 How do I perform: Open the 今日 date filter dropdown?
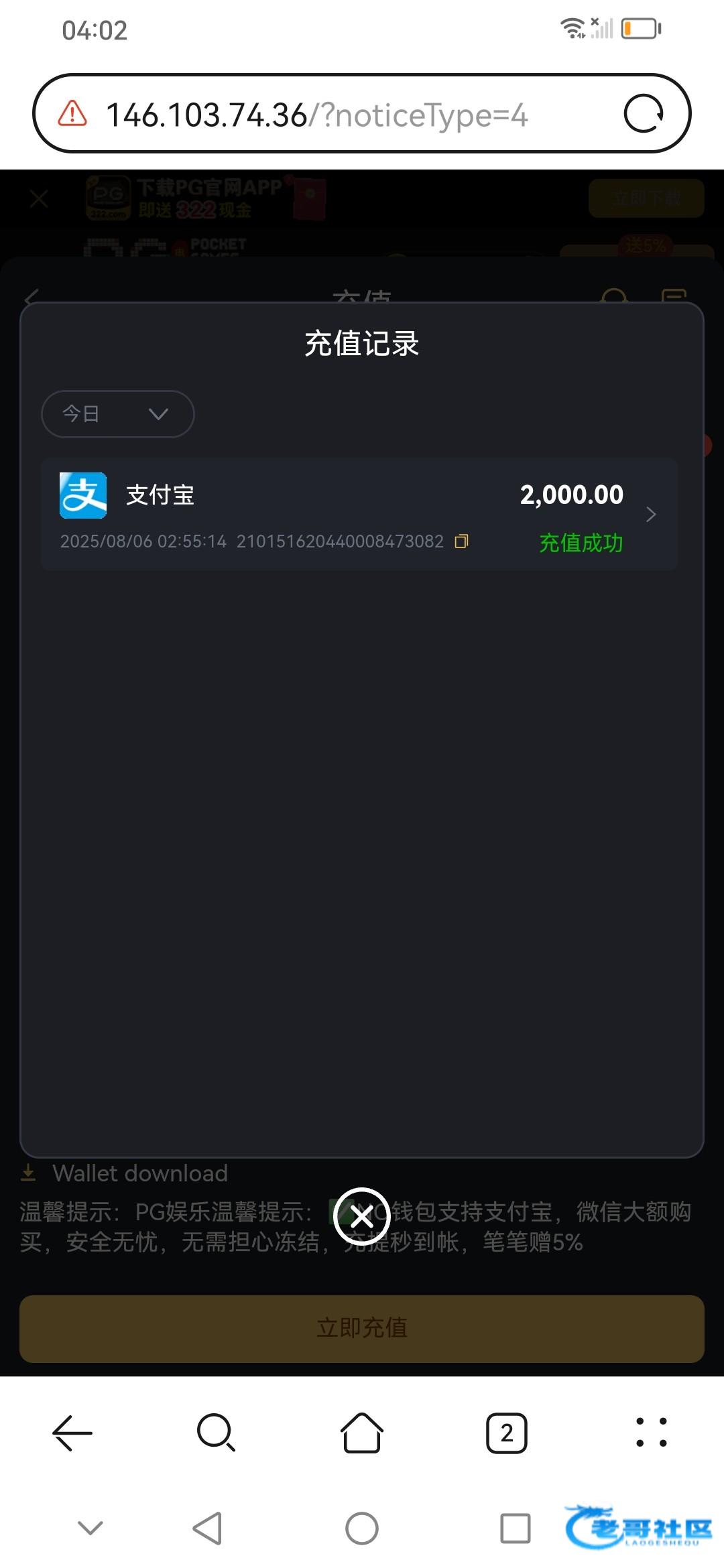tap(118, 414)
